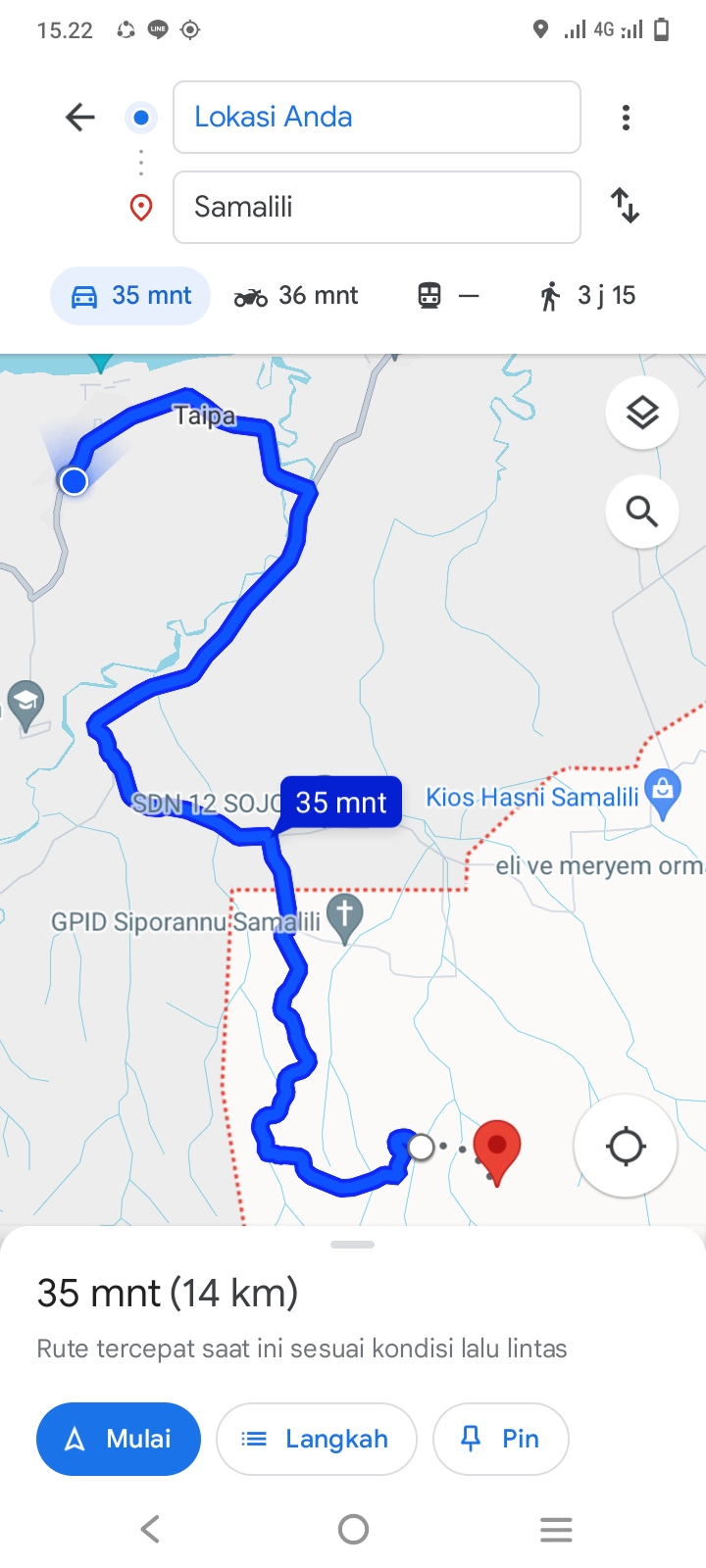Image resolution: width=706 pixels, height=1568 pixels.
Task: Open the map layers button
Action: 642,413
